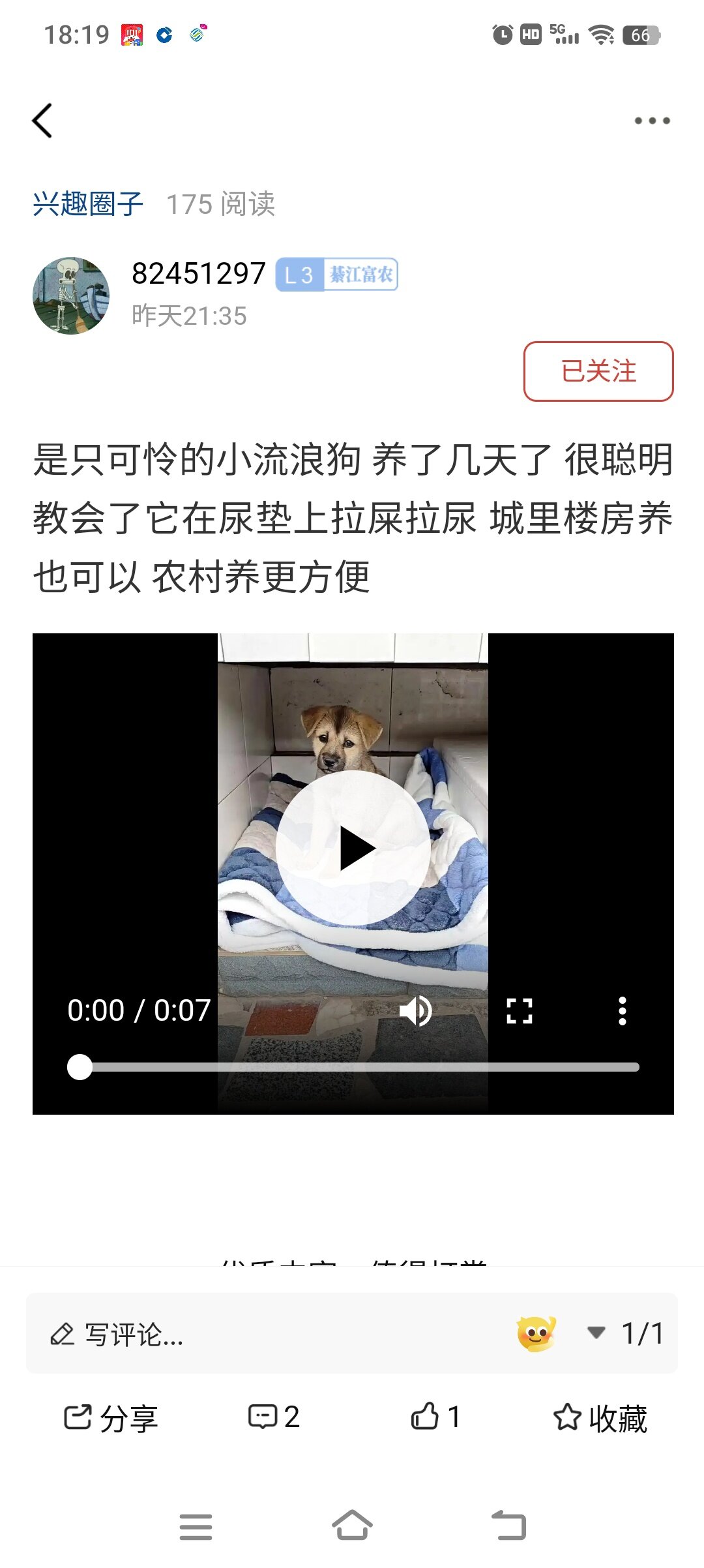Expand the 1/1 page selector
Screen dimensions: 704x1568
click(x=626, y=1333)
